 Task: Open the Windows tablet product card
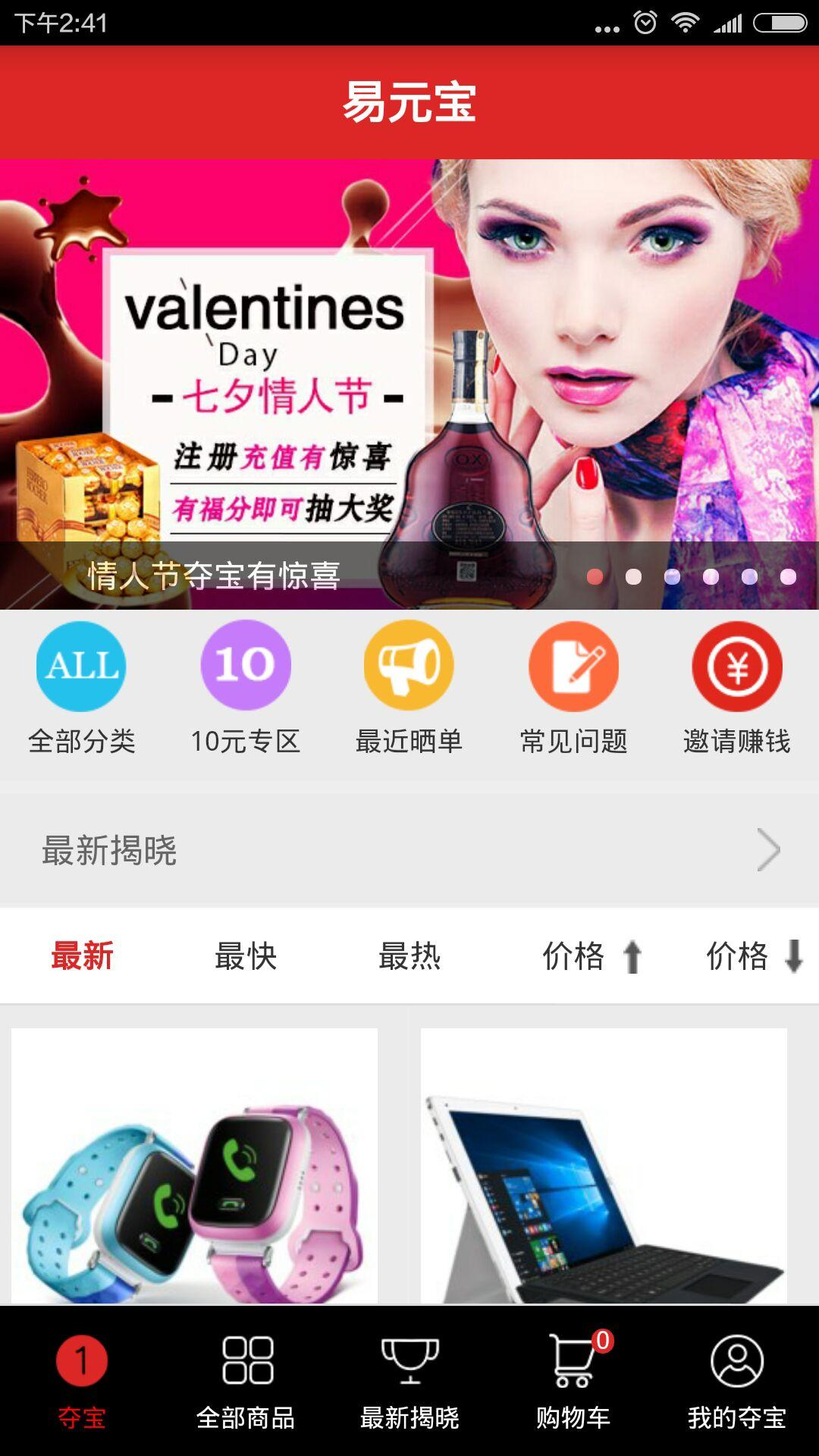pos(604,1166)
